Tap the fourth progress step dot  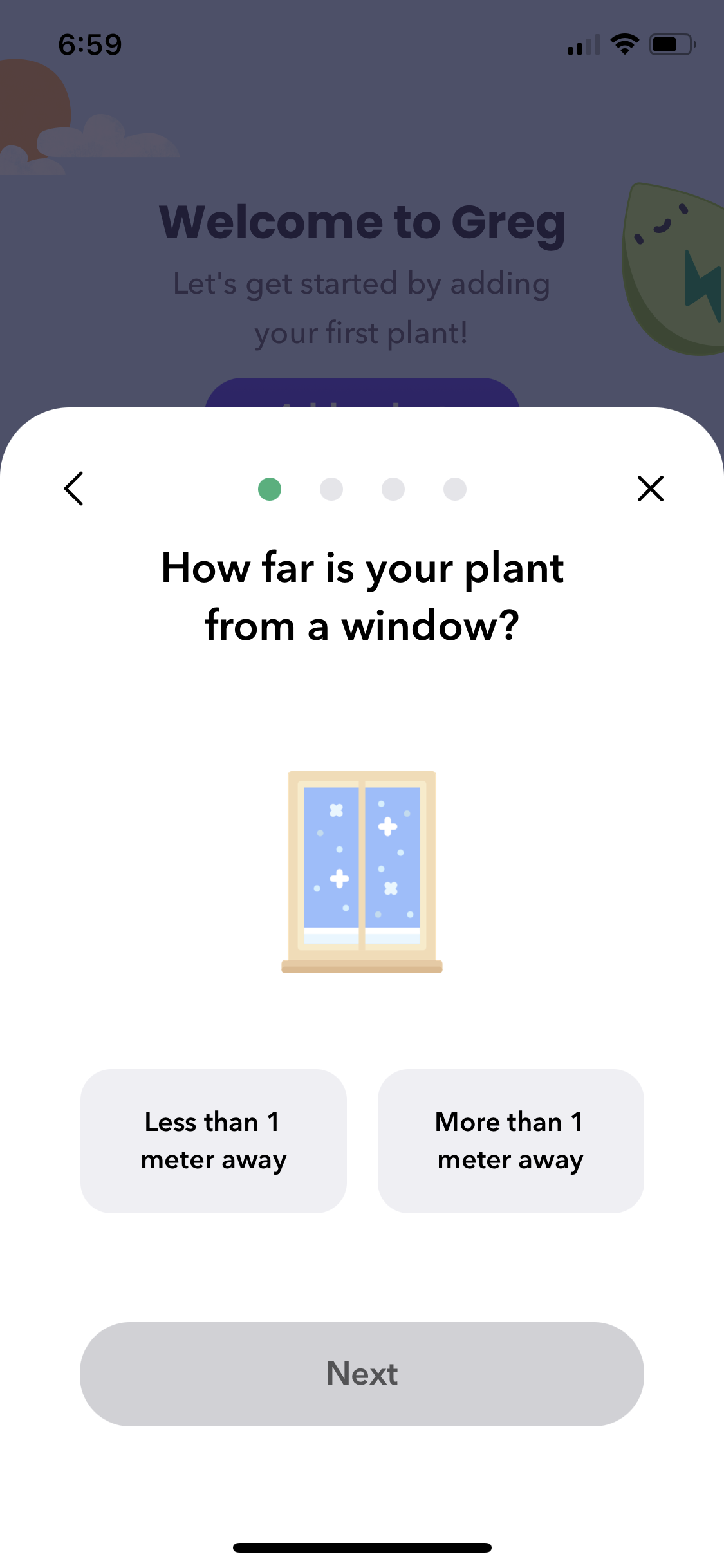(x=454, y=489)
